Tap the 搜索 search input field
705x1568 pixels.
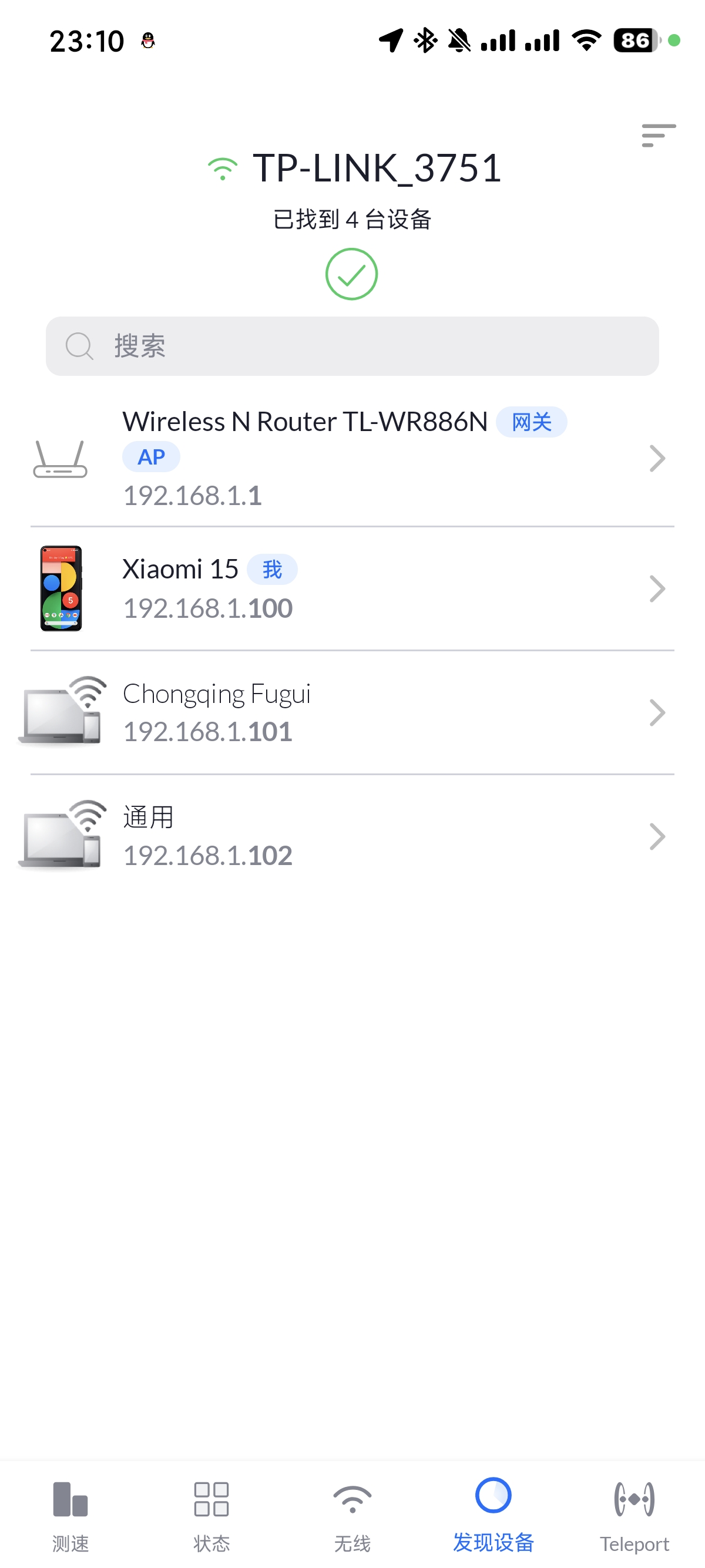pyautogui.click(x=352, y=347)
